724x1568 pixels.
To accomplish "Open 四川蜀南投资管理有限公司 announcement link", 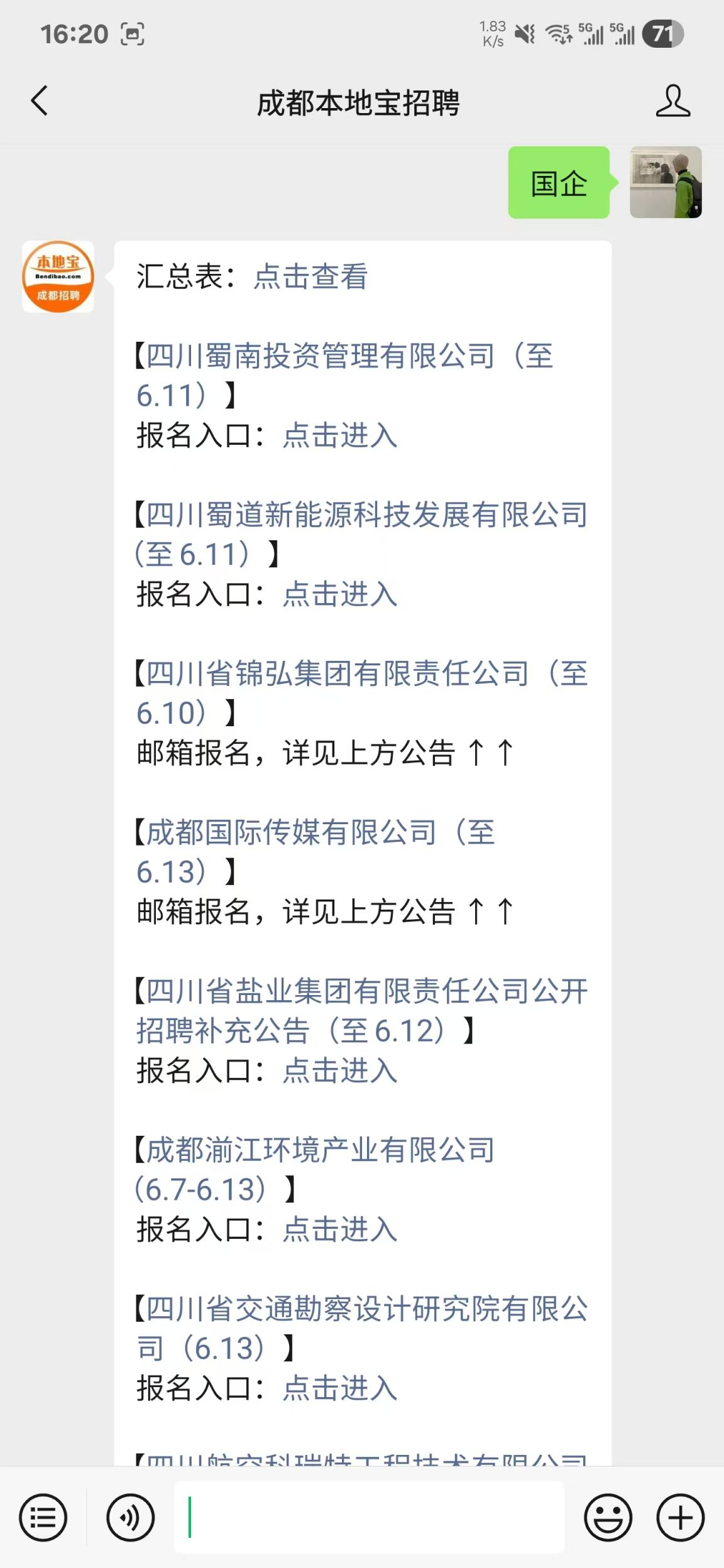I will (344, 376).
